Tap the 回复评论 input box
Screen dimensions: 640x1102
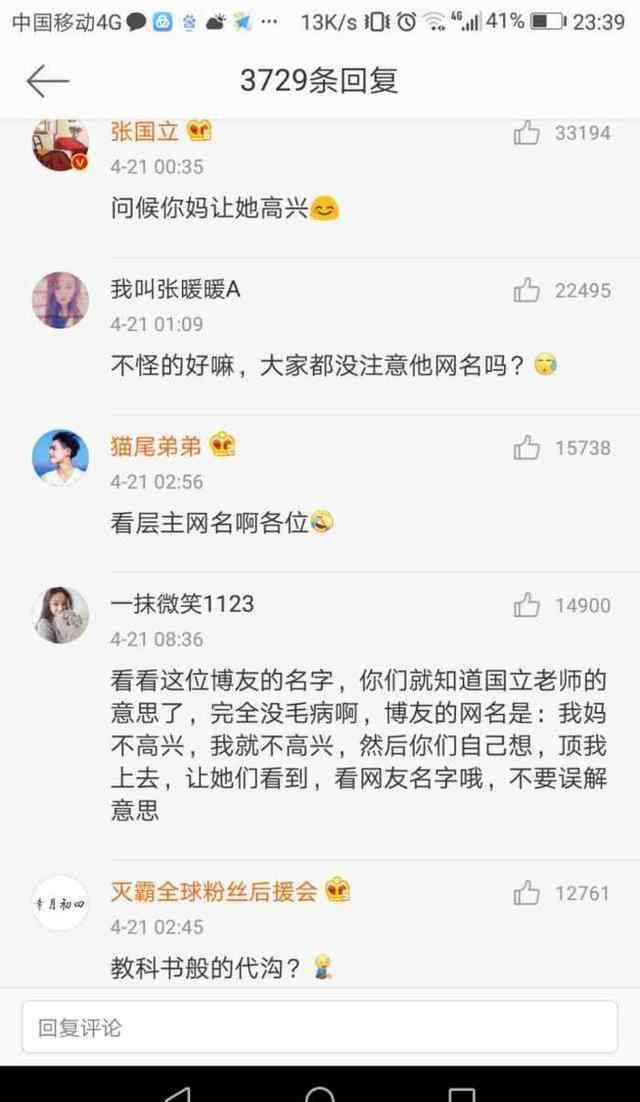[320, 1027]
